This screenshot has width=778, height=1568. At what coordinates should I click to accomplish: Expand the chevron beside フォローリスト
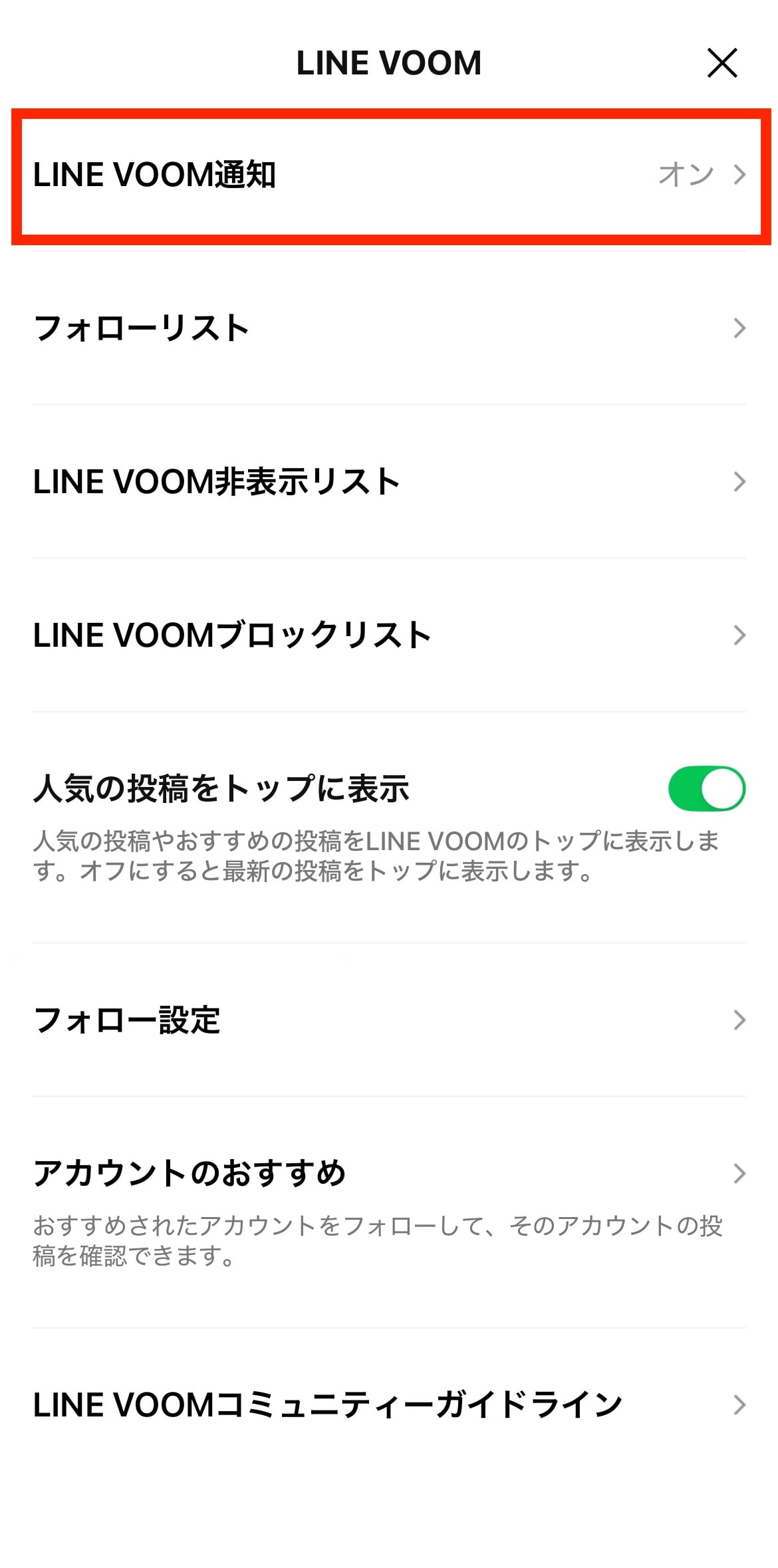pos(739,327)
